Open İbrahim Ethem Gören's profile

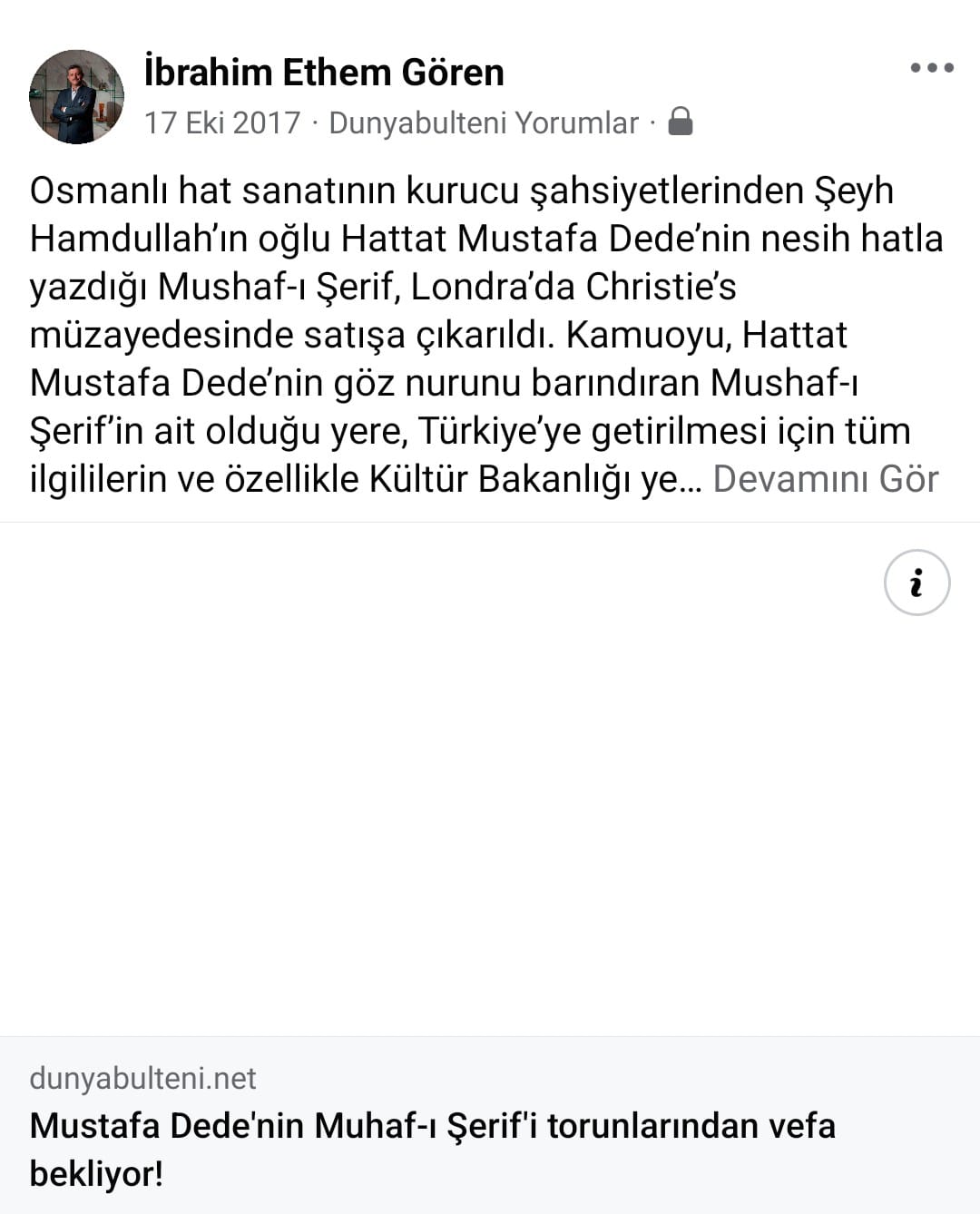tap(322, 73)
